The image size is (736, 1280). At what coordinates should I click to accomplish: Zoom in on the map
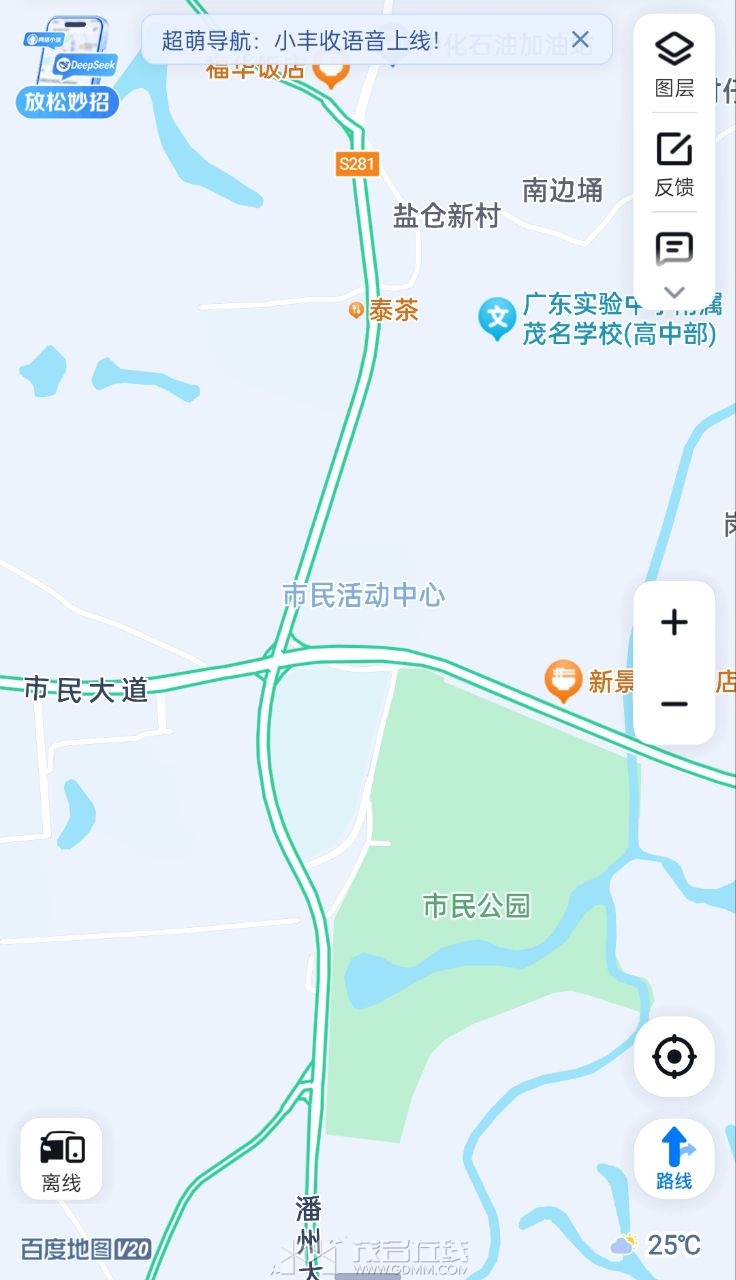click(674, 623)
